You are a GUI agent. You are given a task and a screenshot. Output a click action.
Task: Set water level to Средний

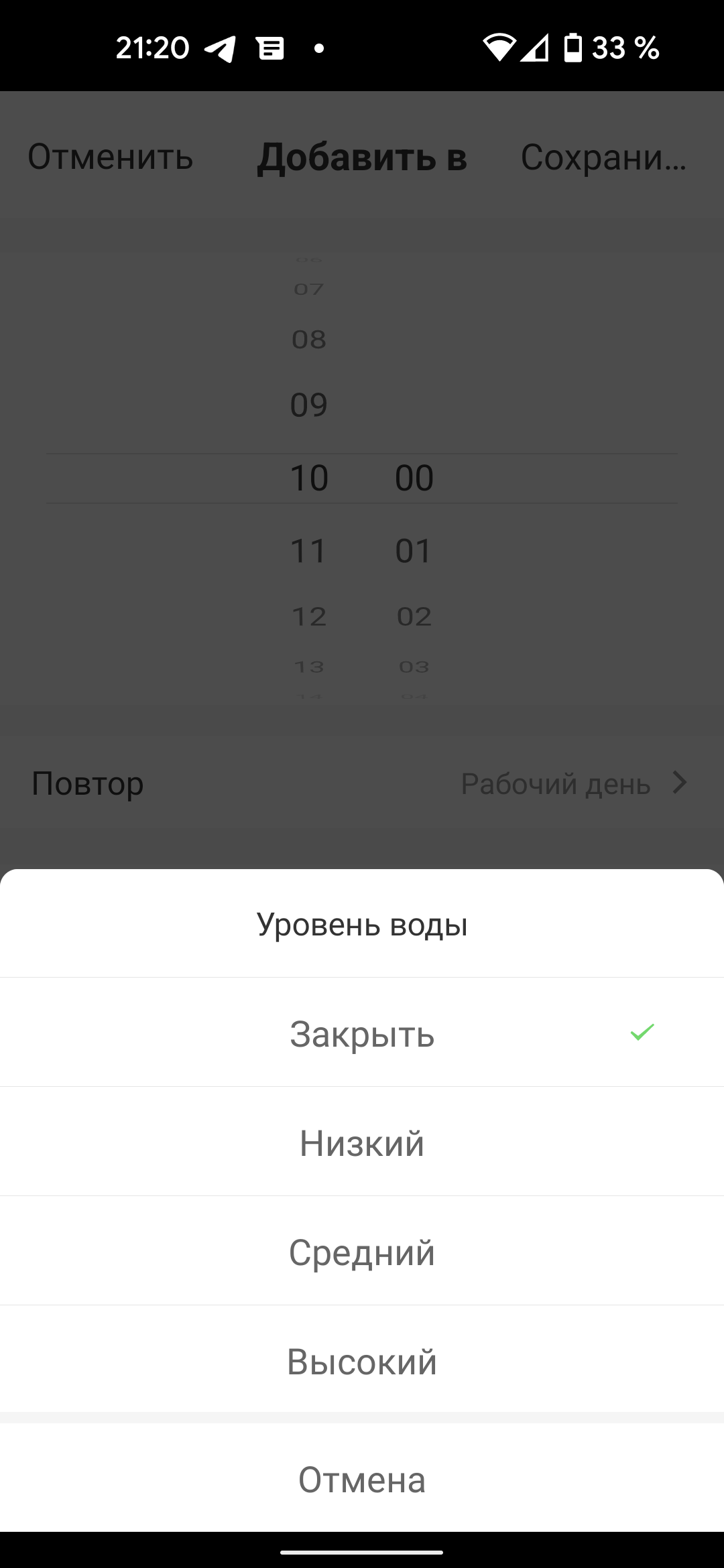pyautogui.click(x=362, y=1252)
